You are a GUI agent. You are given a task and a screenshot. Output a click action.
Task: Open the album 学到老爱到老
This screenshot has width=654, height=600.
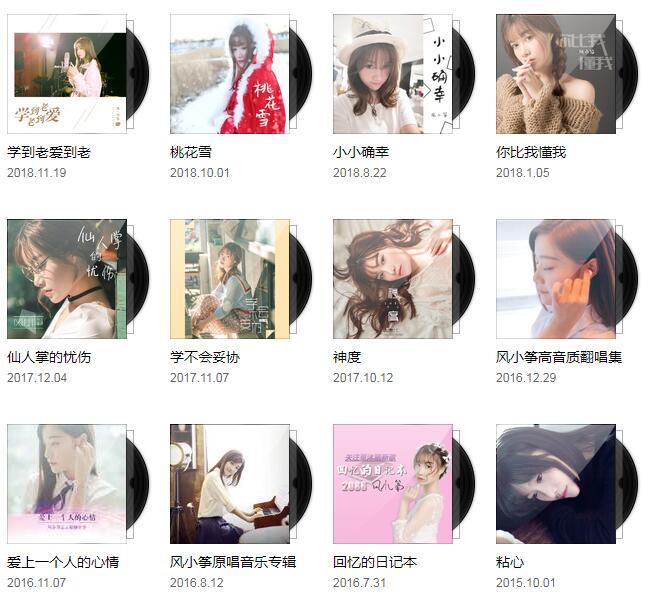pos(67,74)
